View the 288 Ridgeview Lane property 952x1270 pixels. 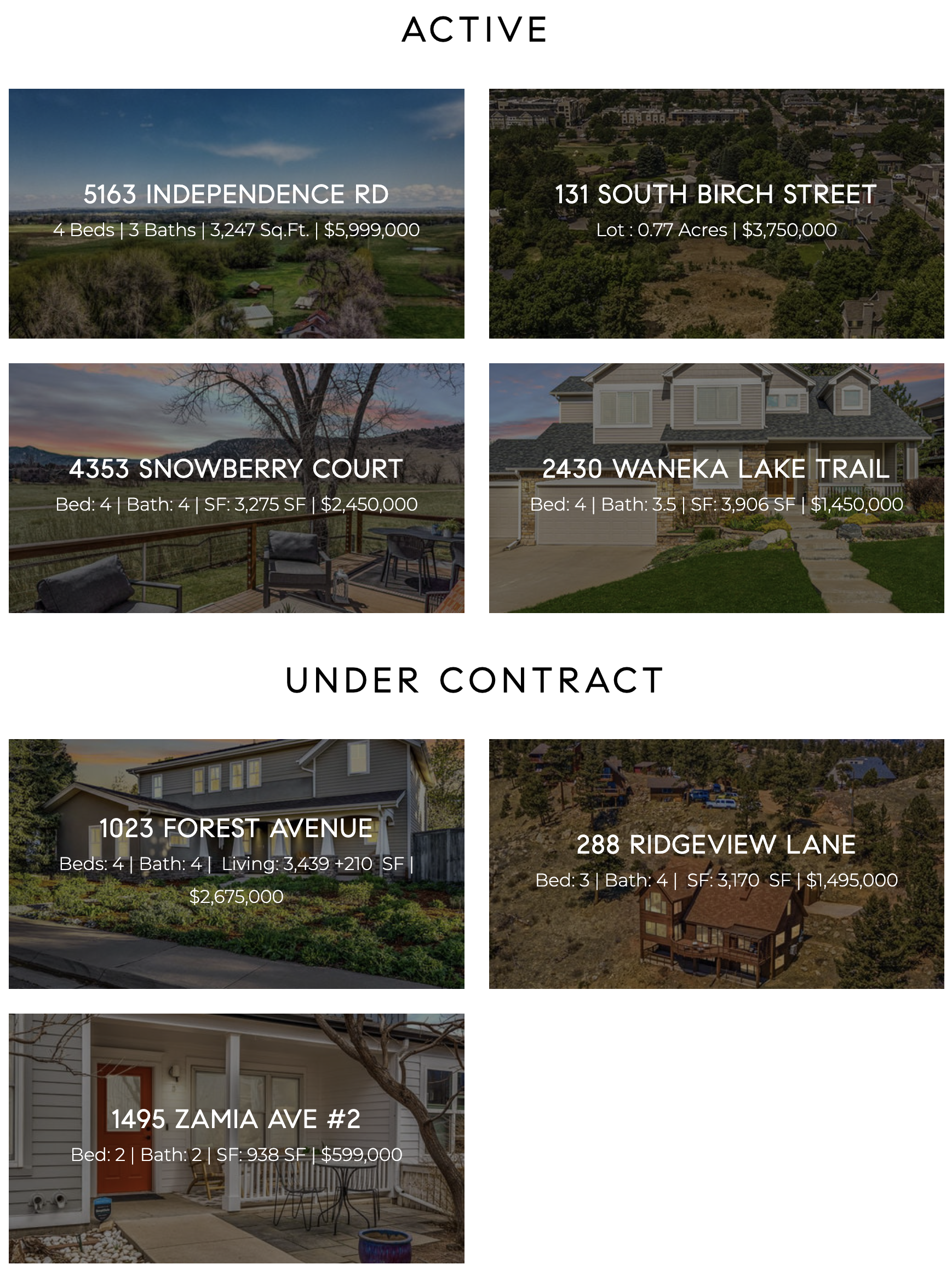coord(715,845)
